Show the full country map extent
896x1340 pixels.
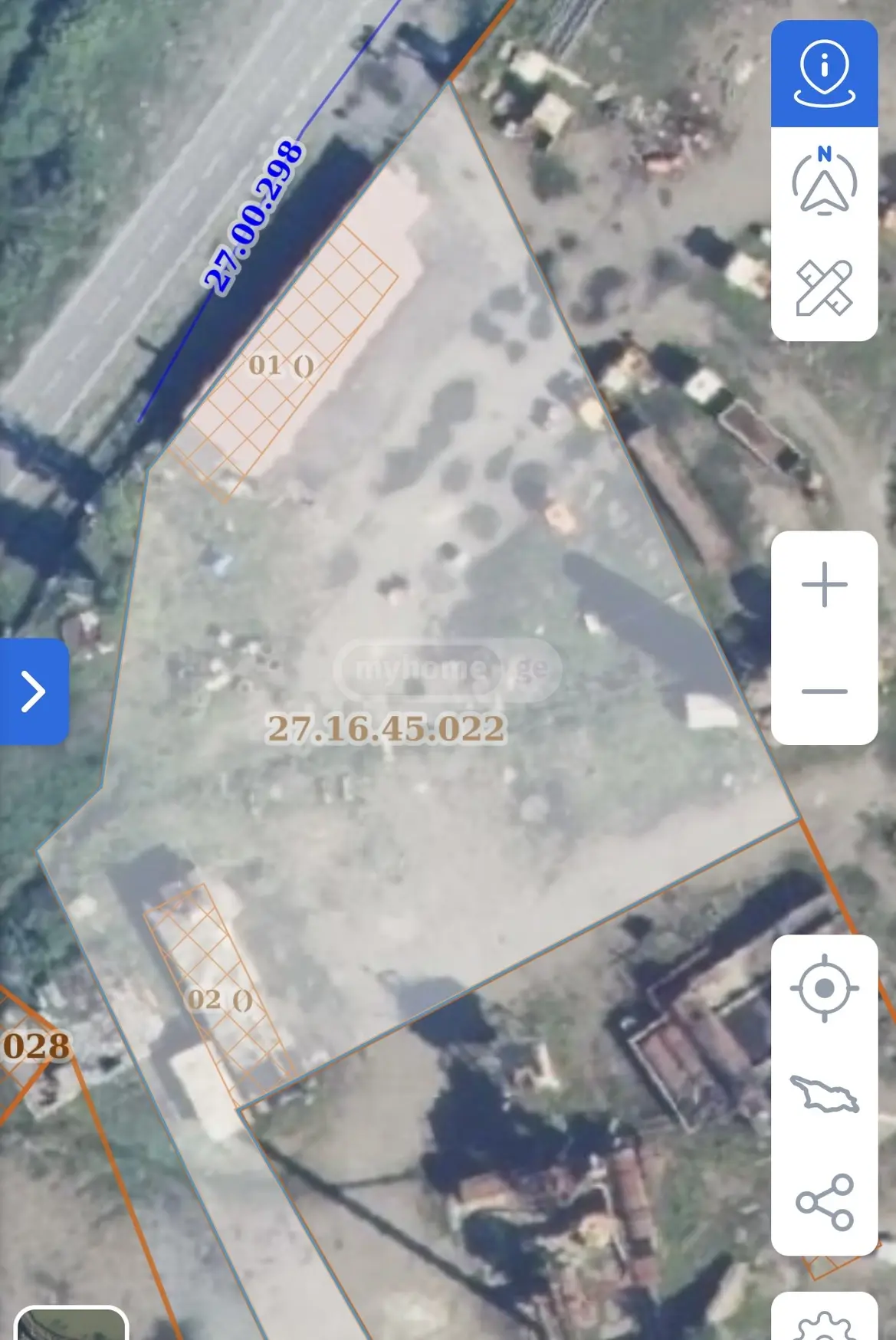click(824, 1095)
